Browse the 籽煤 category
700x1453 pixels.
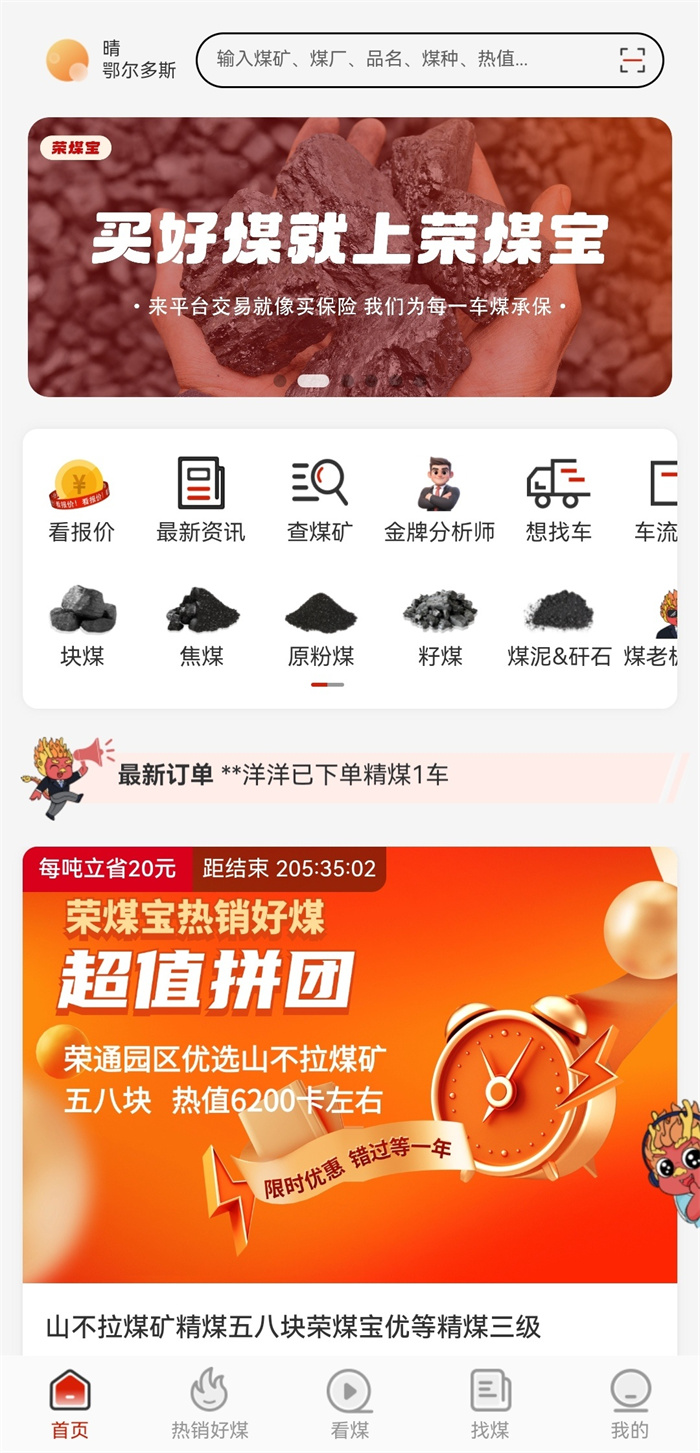tap(440, 626)
